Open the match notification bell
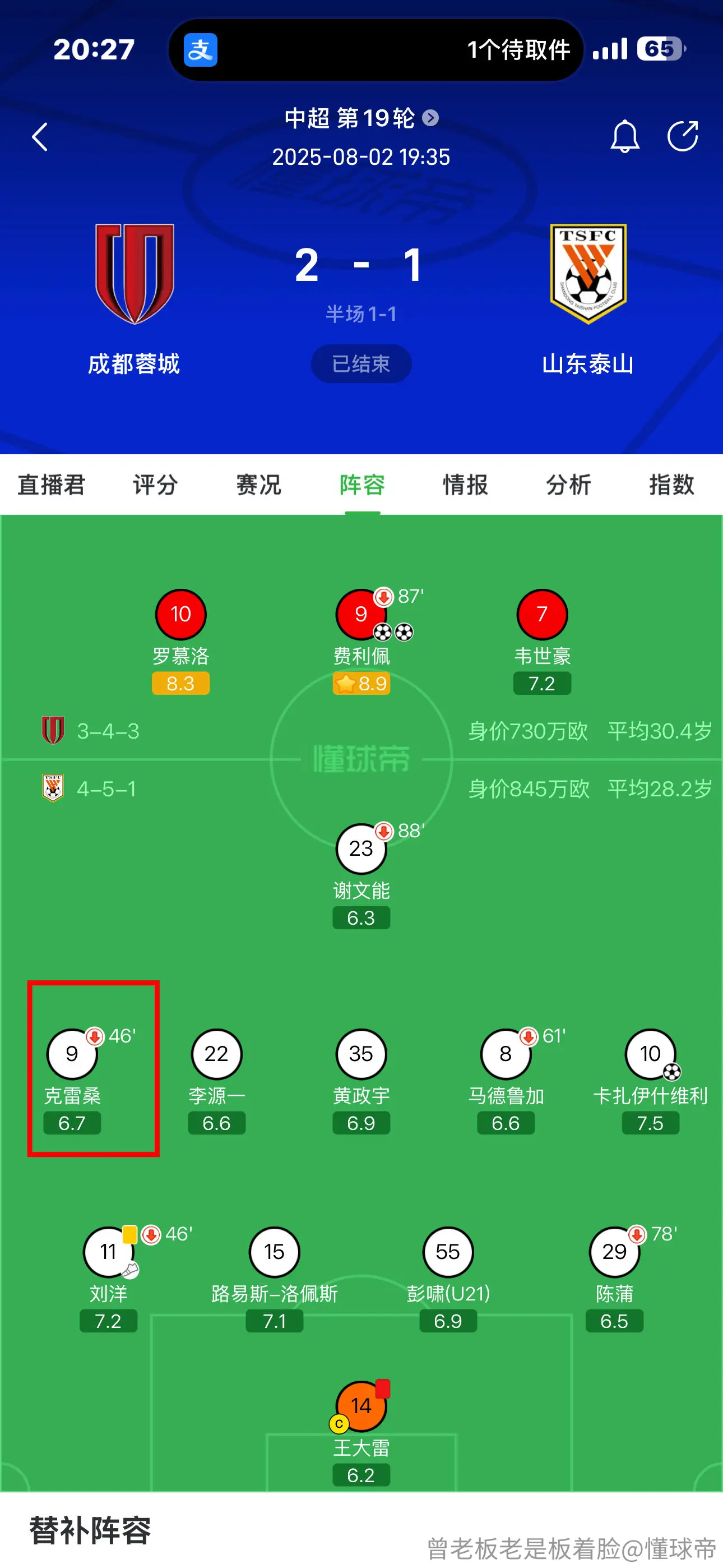The image size is (723, 1568). (x=624, y=136)
